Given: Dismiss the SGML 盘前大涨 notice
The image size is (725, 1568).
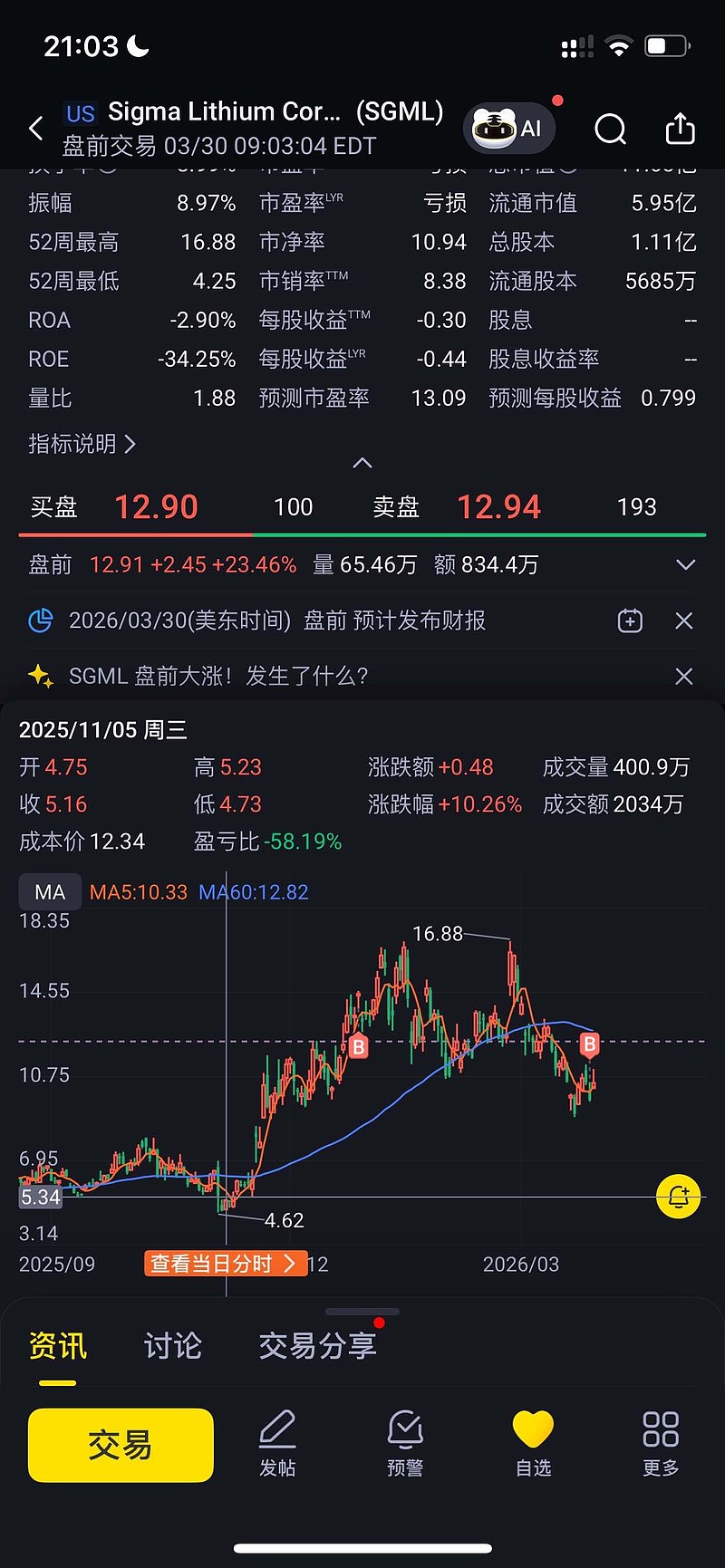Looking at the screenshot, I should [684, 676].
